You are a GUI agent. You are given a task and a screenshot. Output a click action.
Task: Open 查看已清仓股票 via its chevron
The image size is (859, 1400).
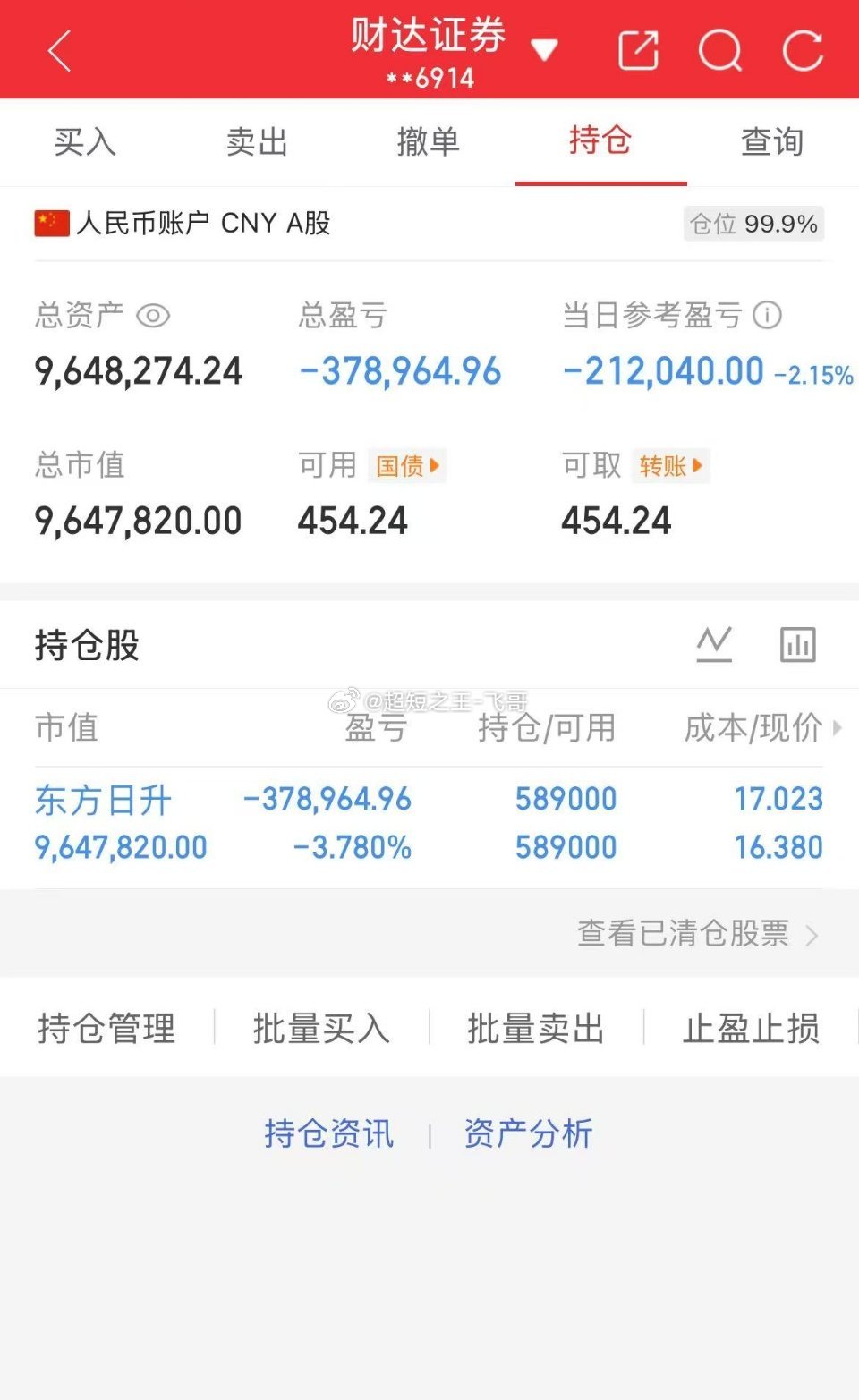pos(812,935)
